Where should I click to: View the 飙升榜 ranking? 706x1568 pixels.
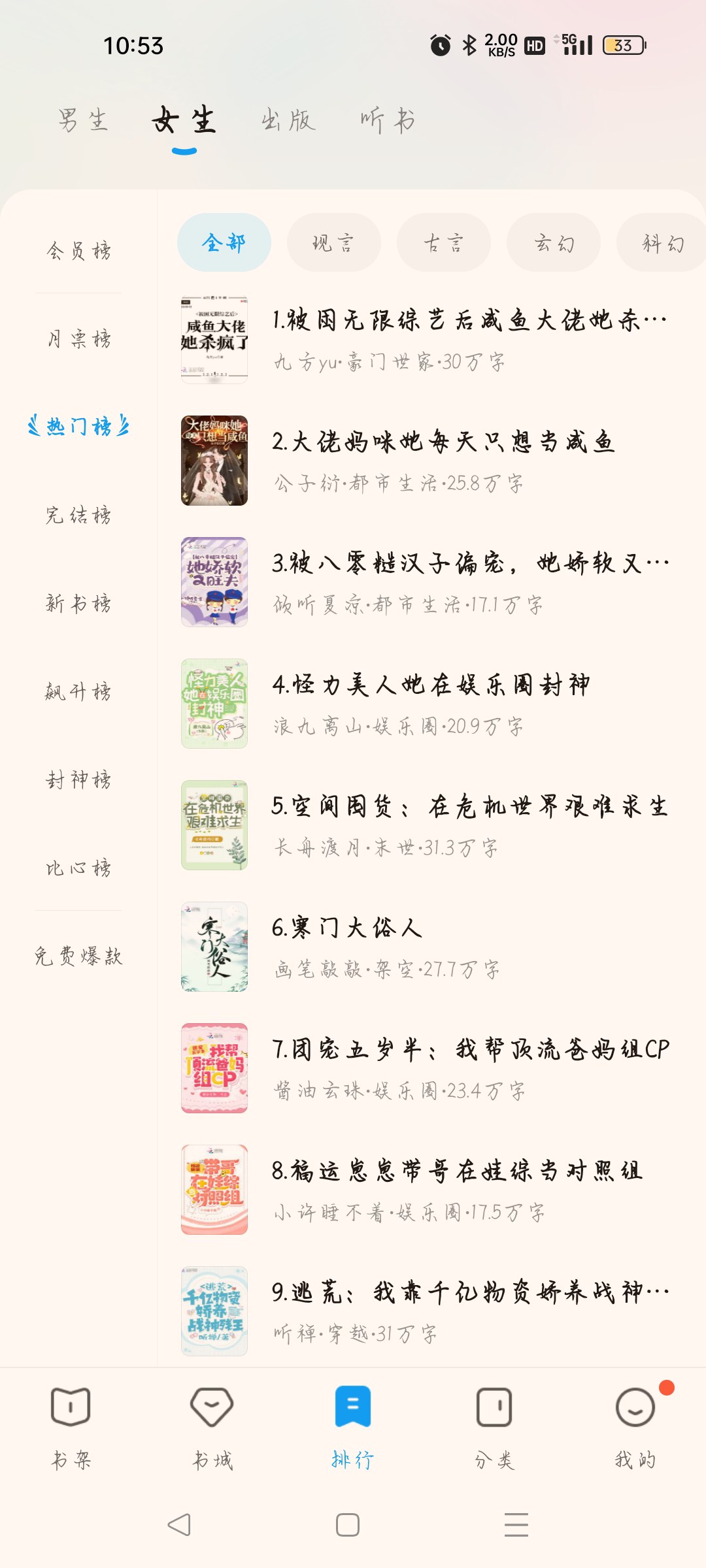78,691
